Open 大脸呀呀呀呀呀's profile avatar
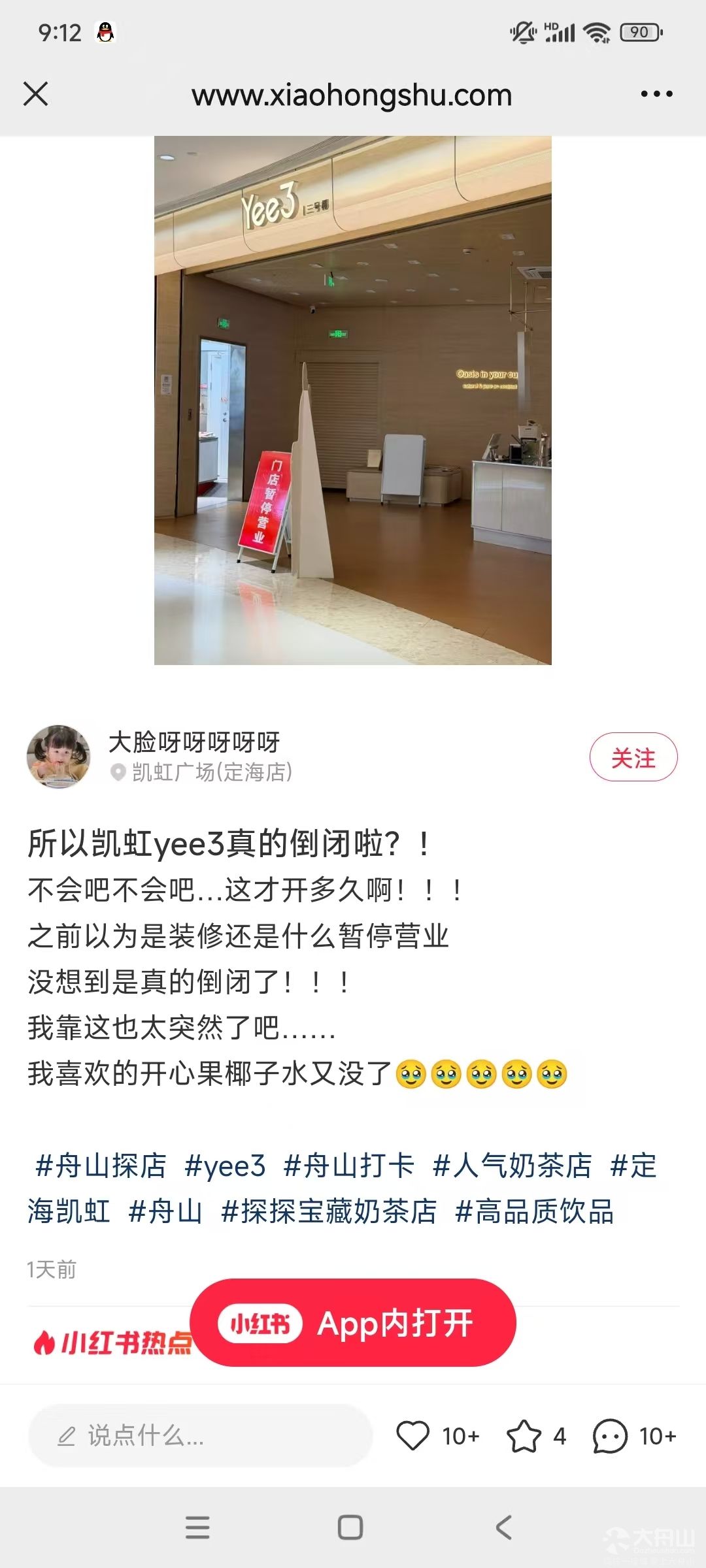This screenshot has height=1568, width=706. [x=59, y=757]
